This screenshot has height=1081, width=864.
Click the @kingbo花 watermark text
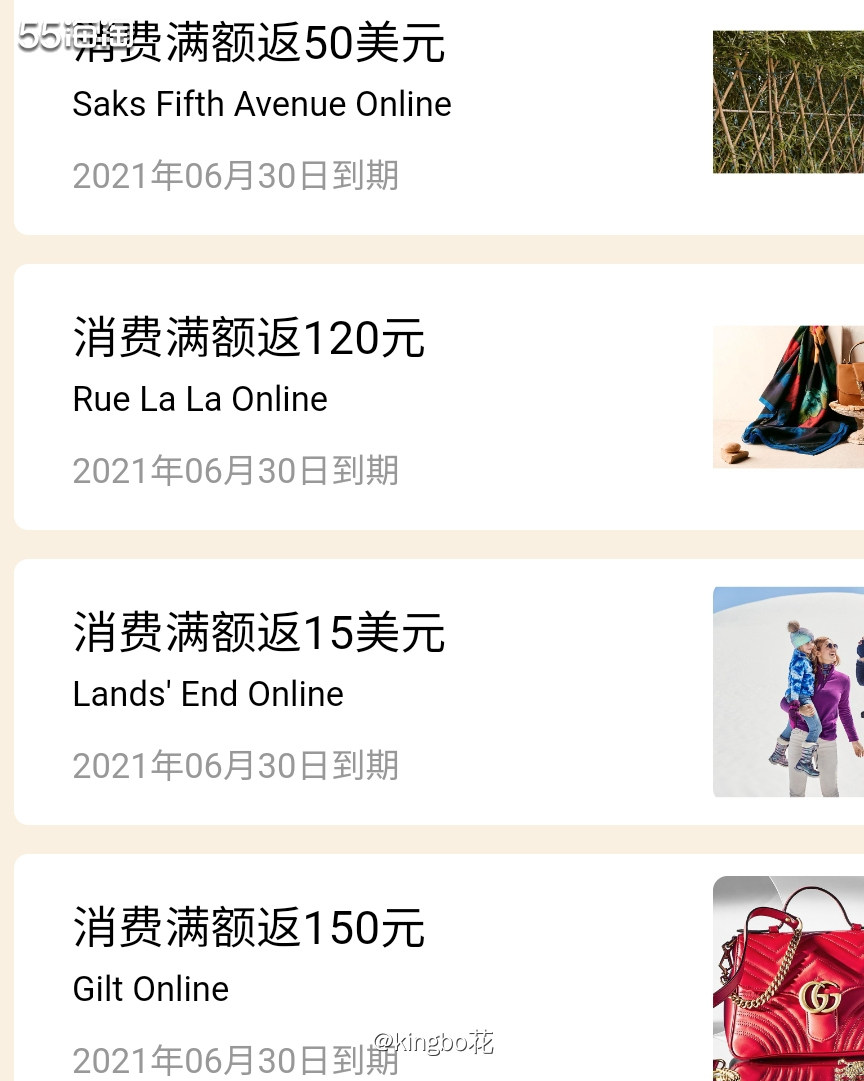438,1041
